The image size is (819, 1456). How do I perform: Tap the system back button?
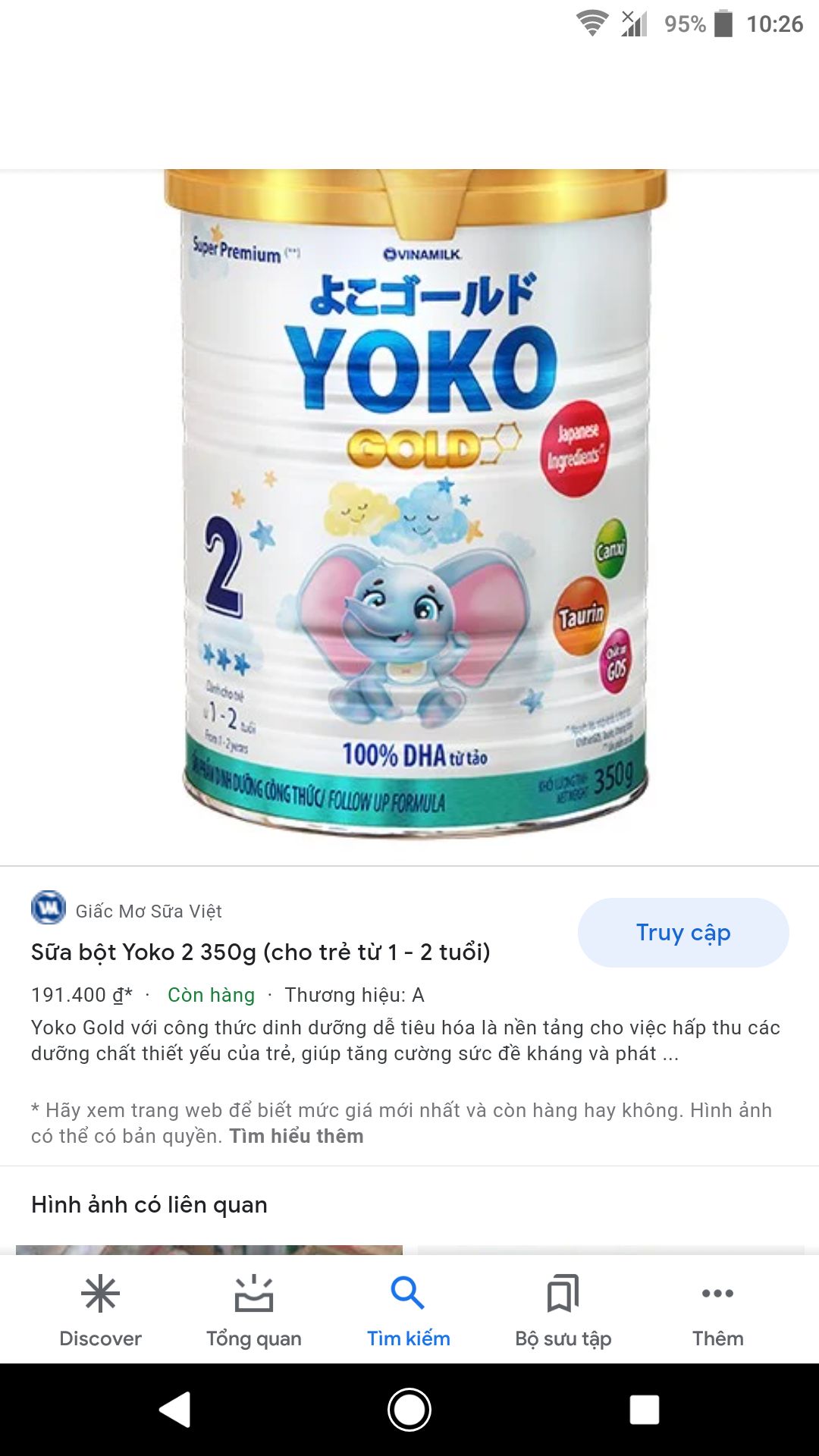tap(175, 1410)
